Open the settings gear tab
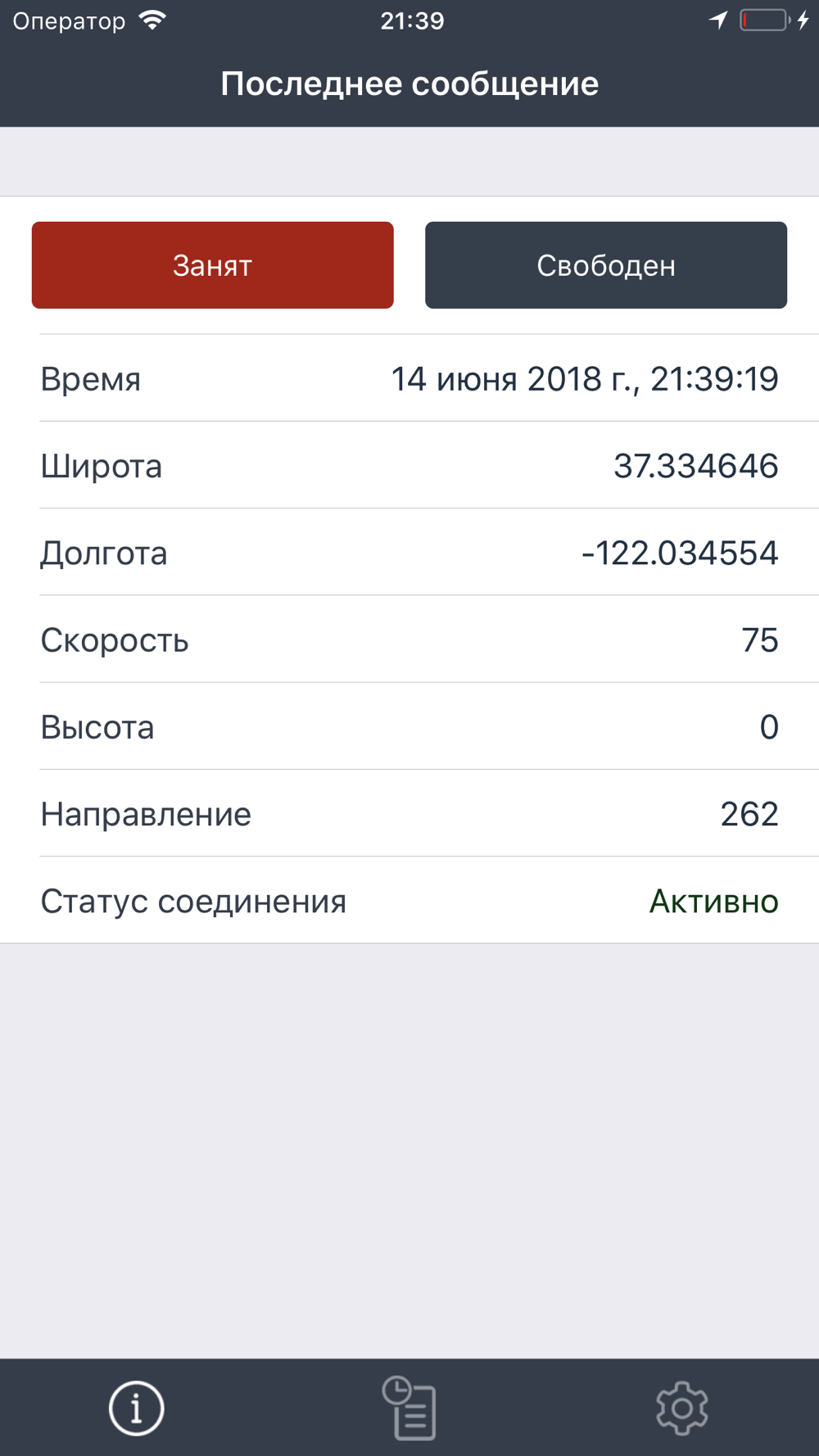This screenshot has width=819, height=1456. (x=682, y=1409)
